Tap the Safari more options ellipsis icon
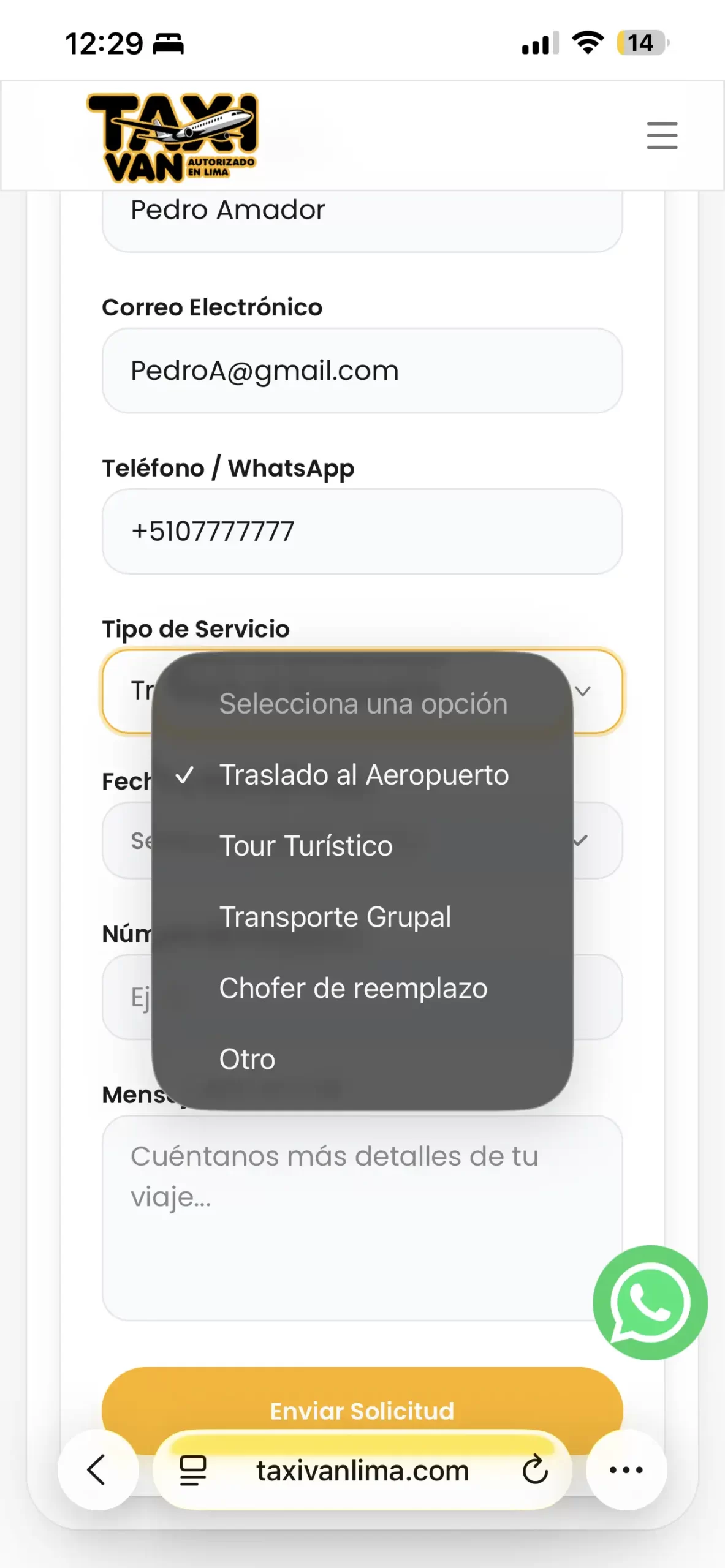This screenshot has width=725, height=1568. (626, 1469)
